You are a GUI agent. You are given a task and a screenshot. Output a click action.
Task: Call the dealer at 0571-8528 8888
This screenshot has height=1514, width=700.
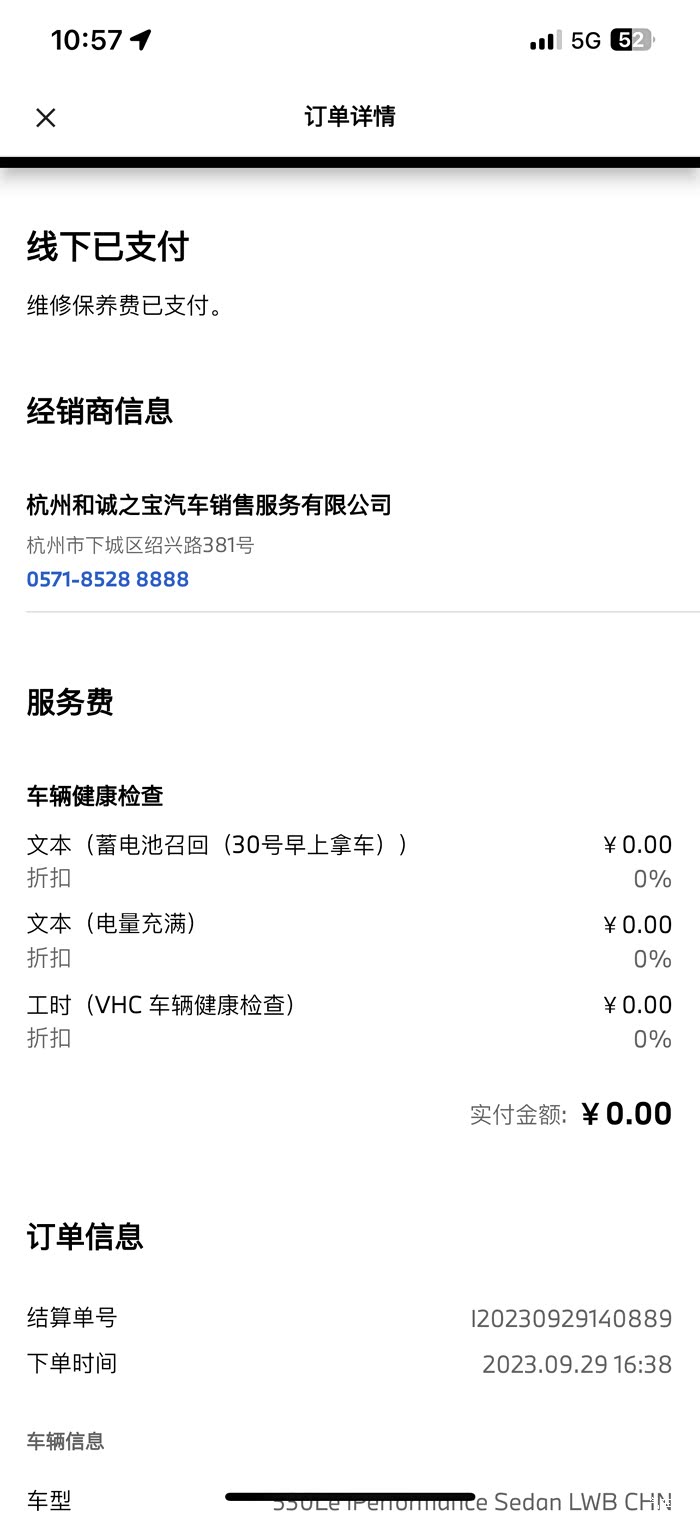point(108,579)
